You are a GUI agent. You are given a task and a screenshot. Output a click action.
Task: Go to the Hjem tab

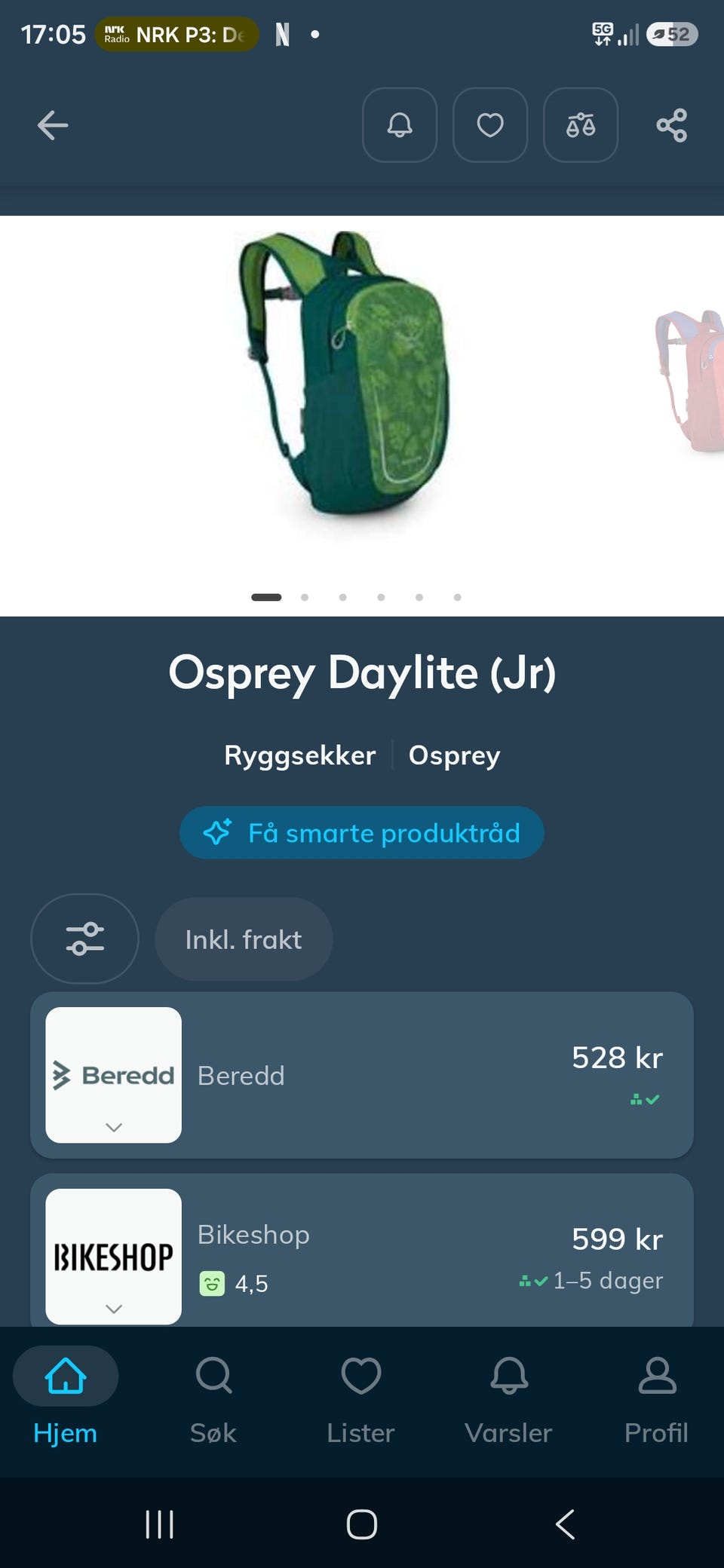(x=66, y=1401)
